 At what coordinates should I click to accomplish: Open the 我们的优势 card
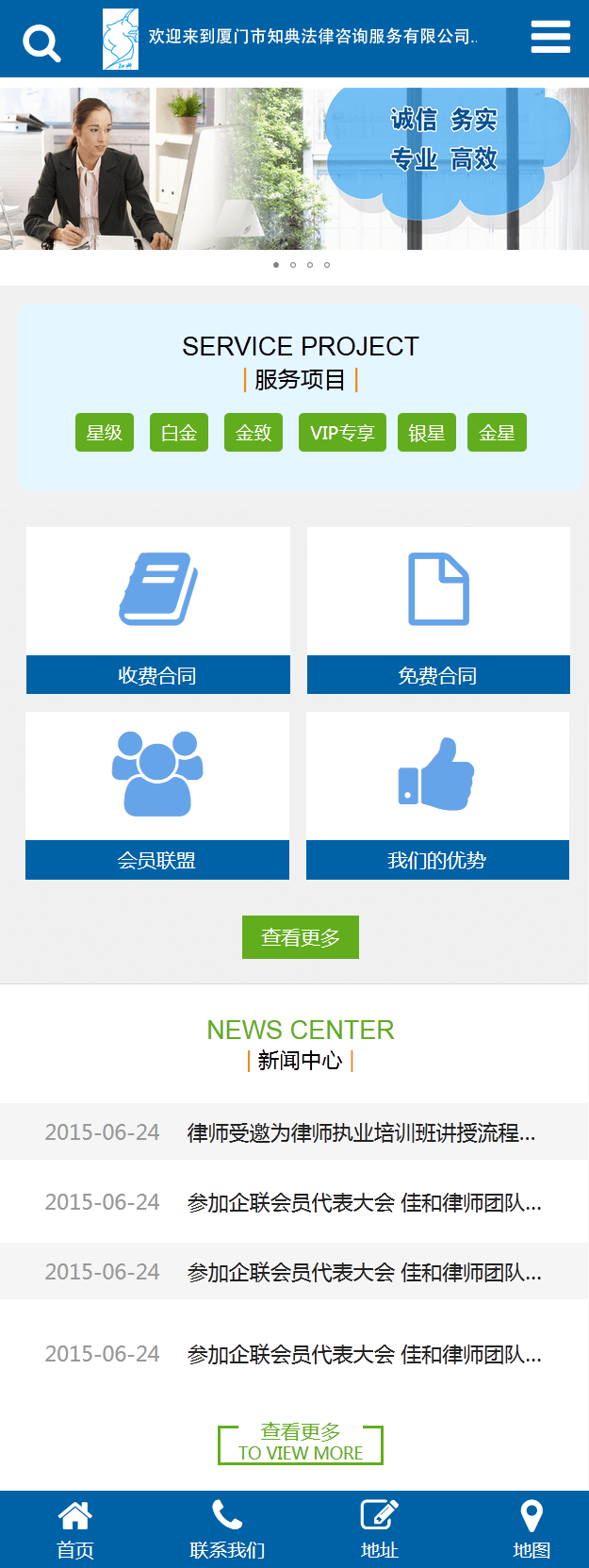pyautogui.click(x=437, y=795)
